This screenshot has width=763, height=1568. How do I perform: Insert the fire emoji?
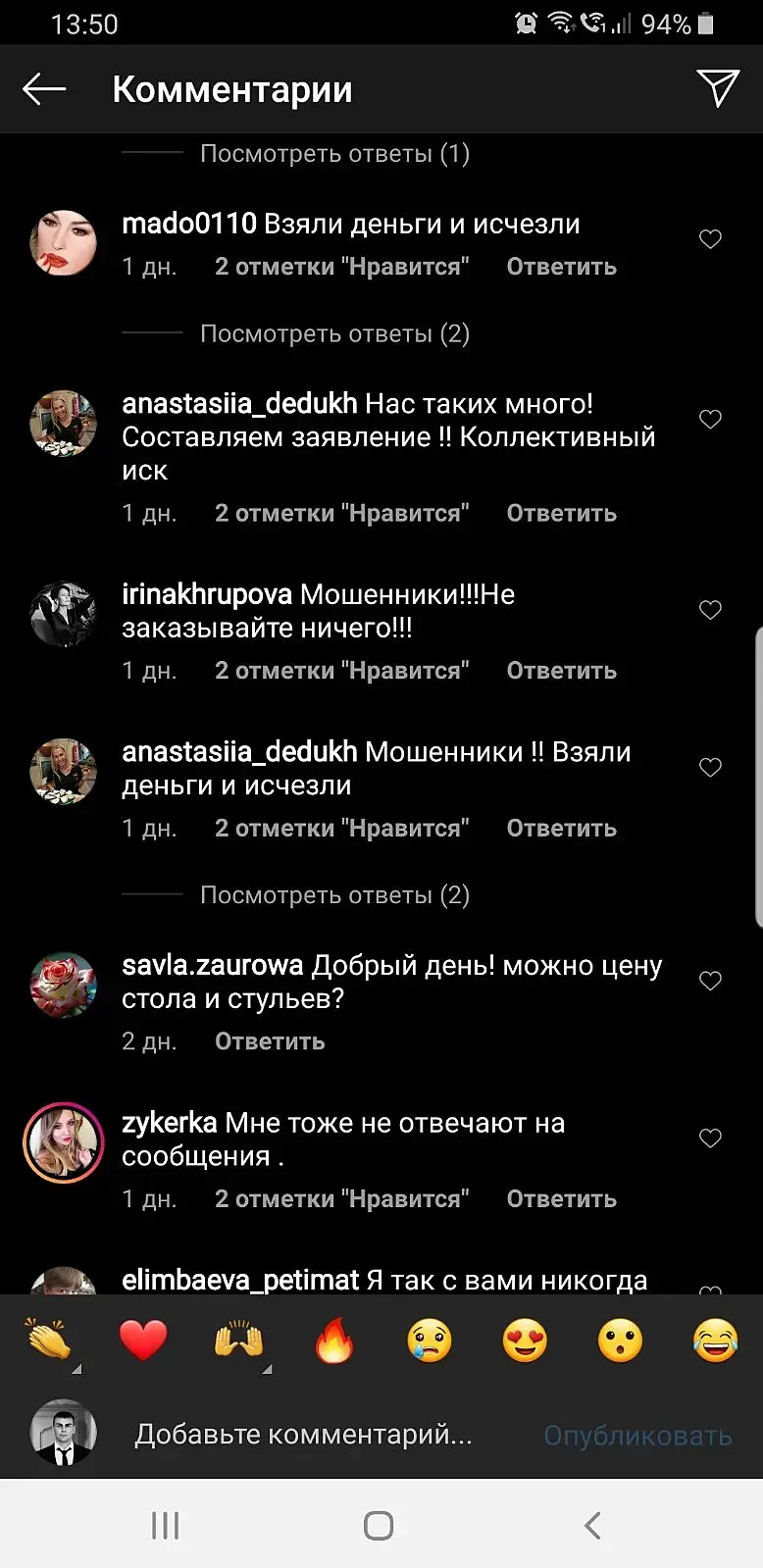coord(334,1340)
